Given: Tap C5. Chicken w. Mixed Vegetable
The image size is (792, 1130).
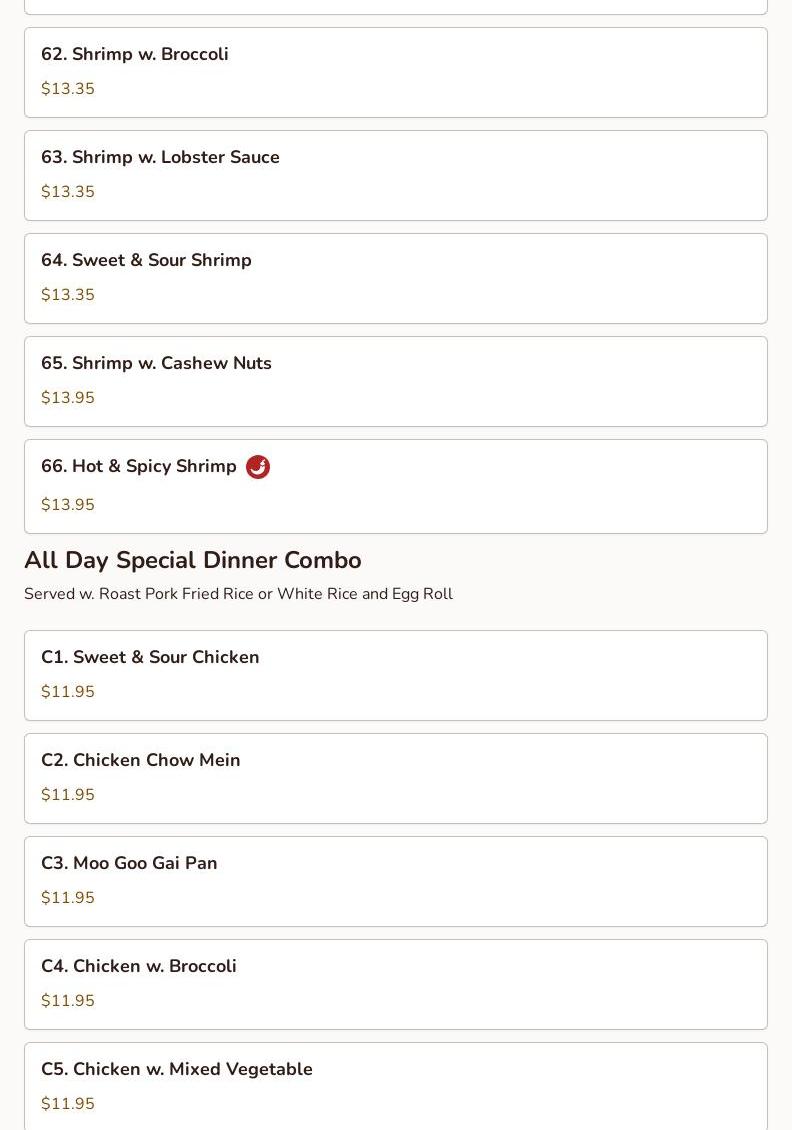Looking at the screenshot, I should pos(396,1086).
